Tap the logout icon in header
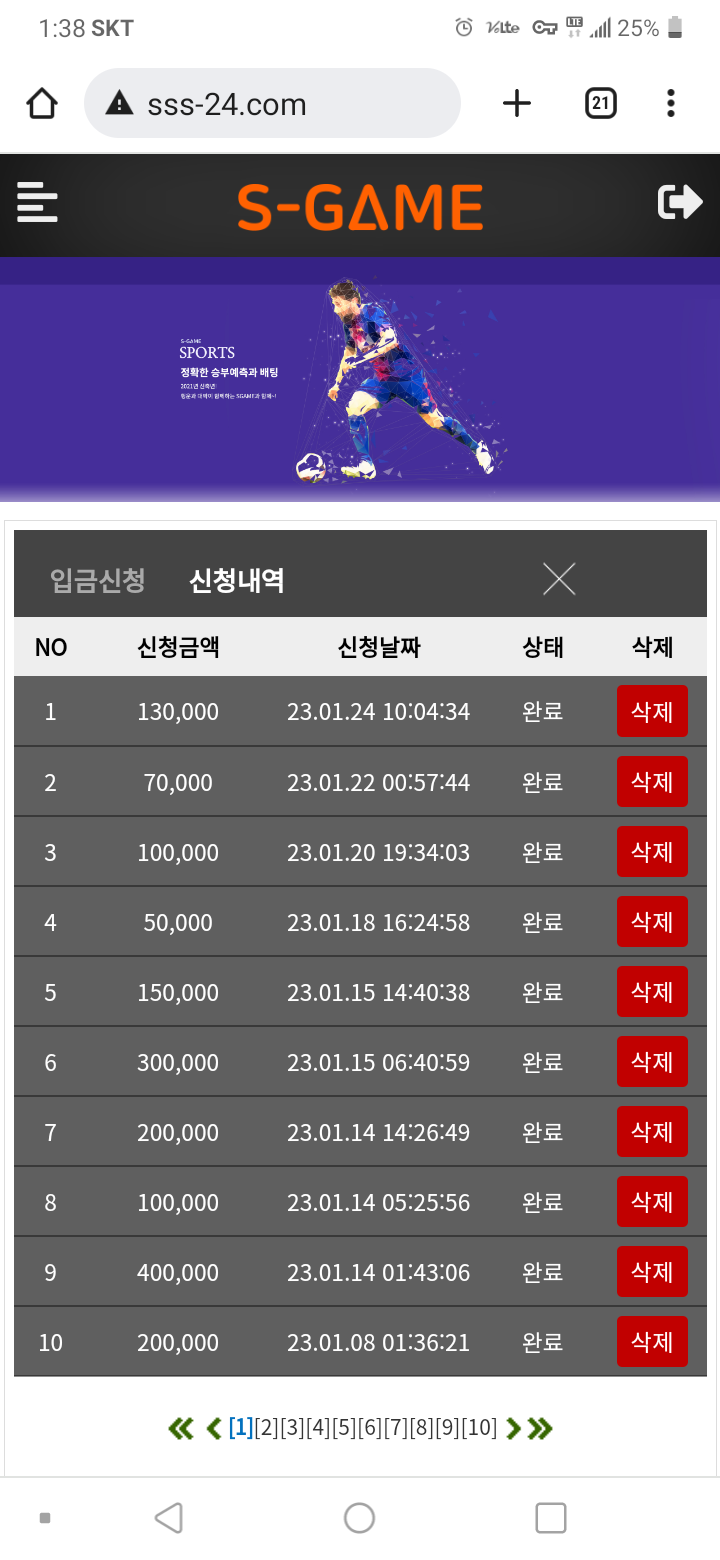The image size is (720, 1560). click(680, 202)
